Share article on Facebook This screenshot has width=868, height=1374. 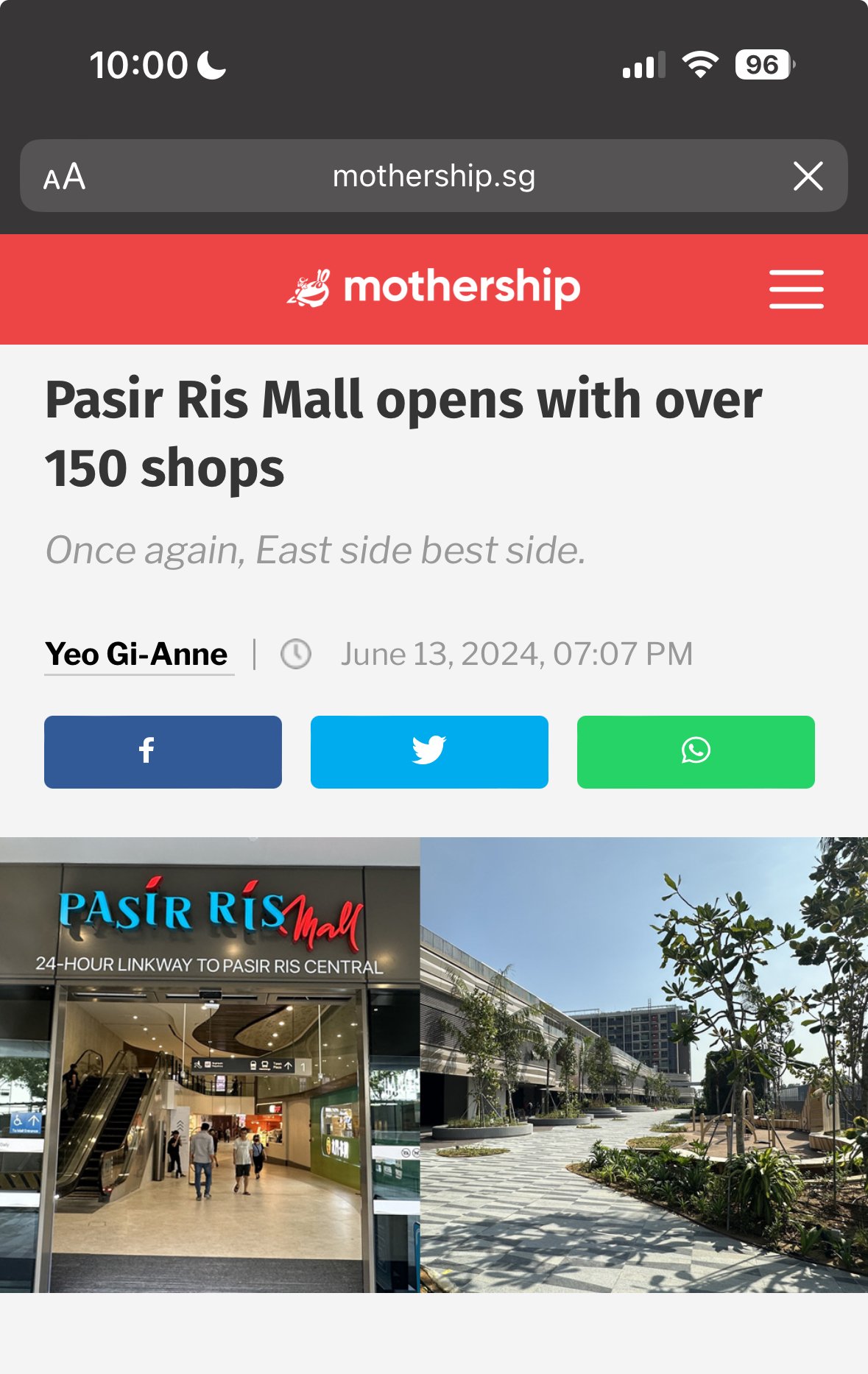pyautogui.click(x=163, y=752)
